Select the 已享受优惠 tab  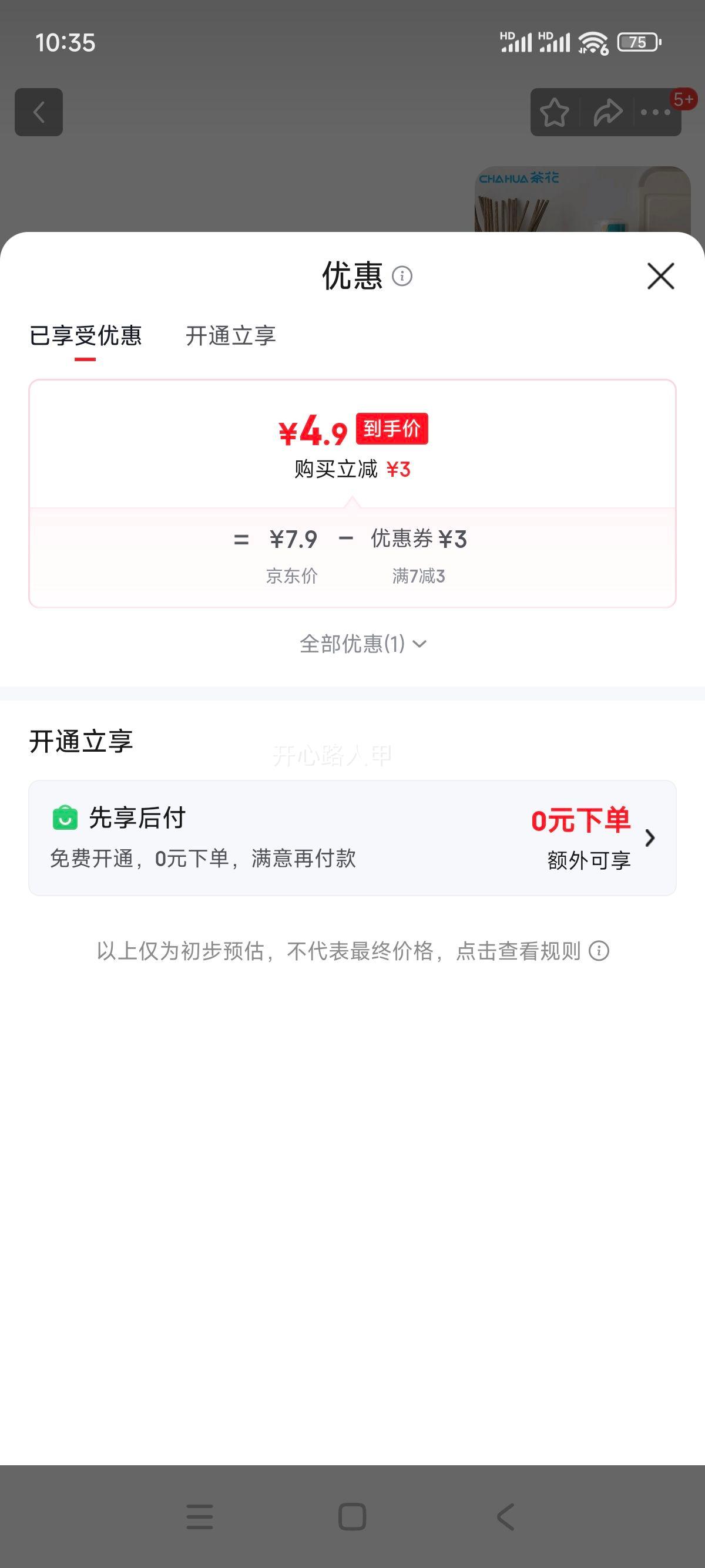(x=85, y=337)
